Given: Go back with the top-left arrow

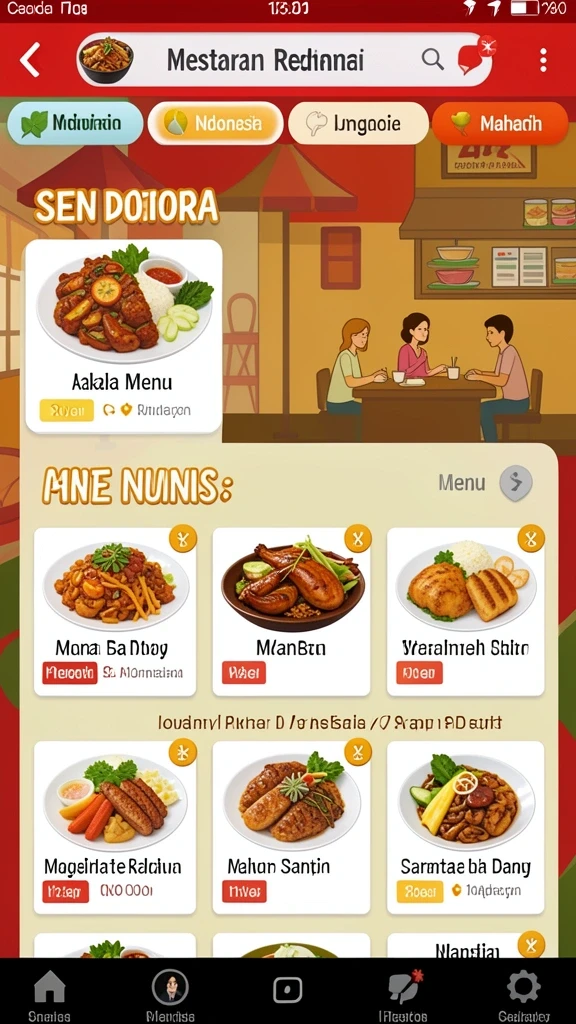Looking at the screenshot, I should [30, 59].
